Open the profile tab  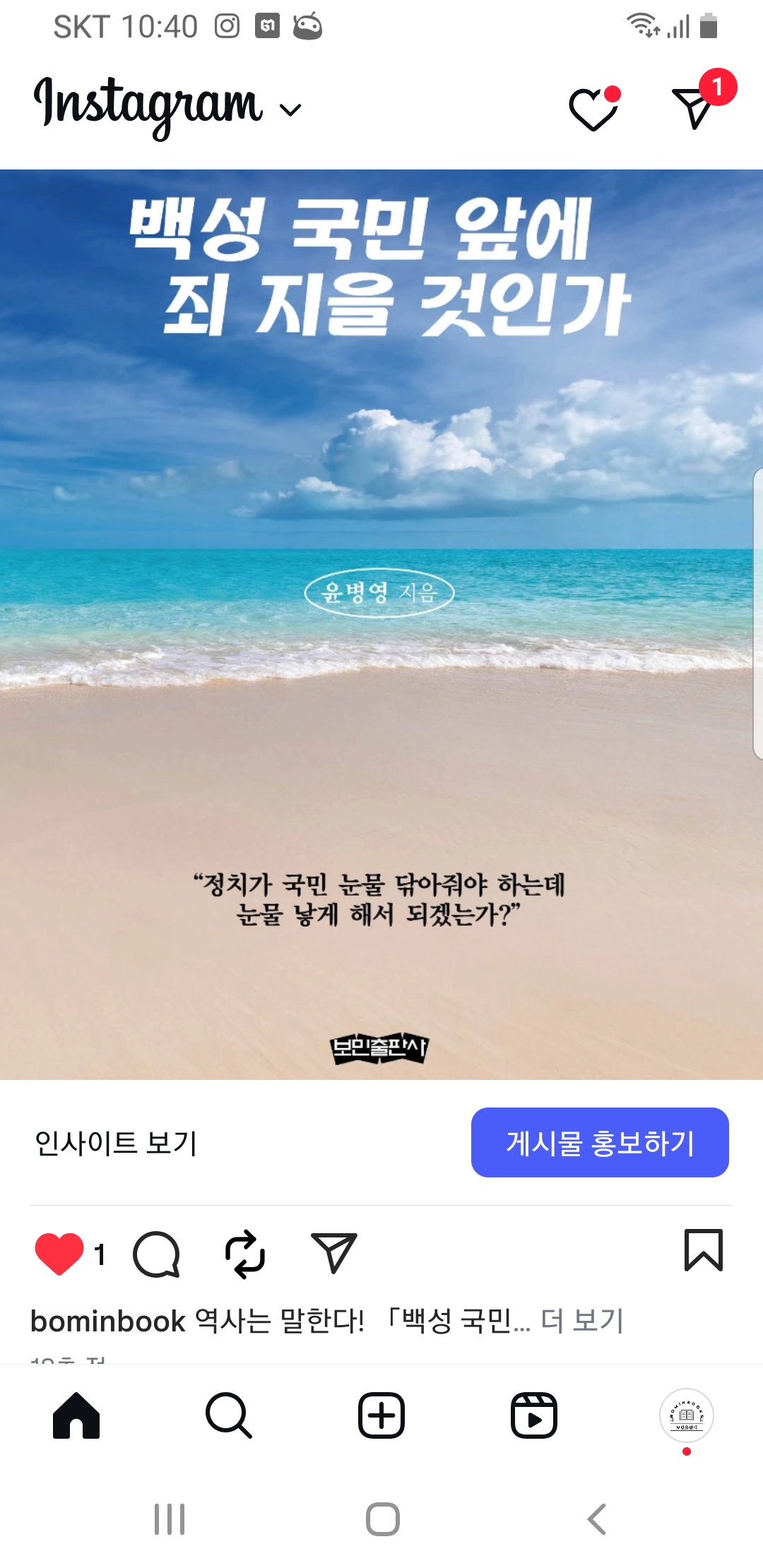(x=686, y=1415)
